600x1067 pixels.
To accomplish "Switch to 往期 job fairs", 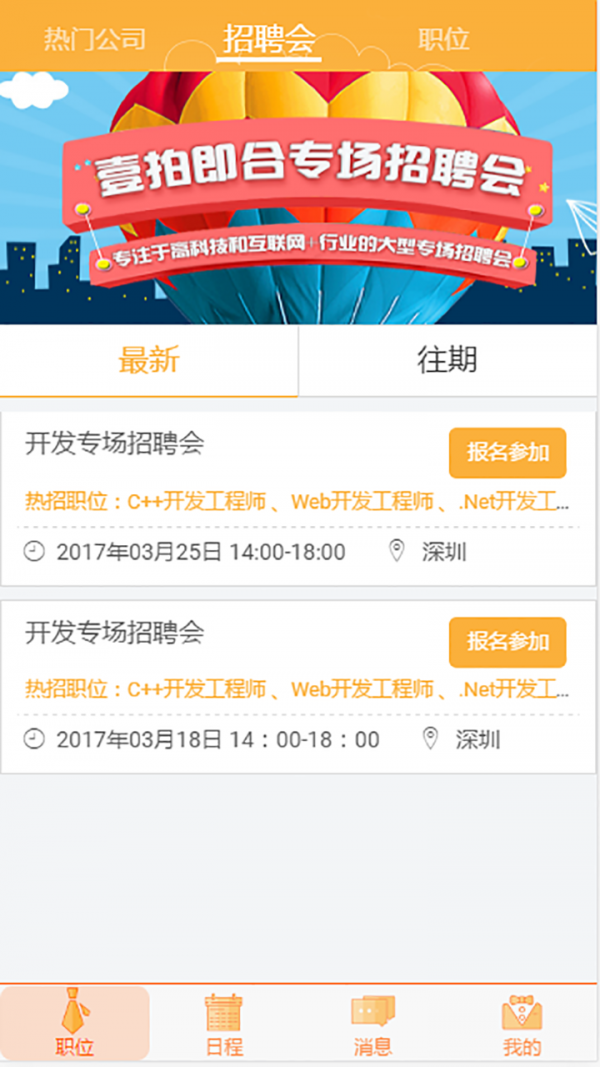I will point(448,361).
